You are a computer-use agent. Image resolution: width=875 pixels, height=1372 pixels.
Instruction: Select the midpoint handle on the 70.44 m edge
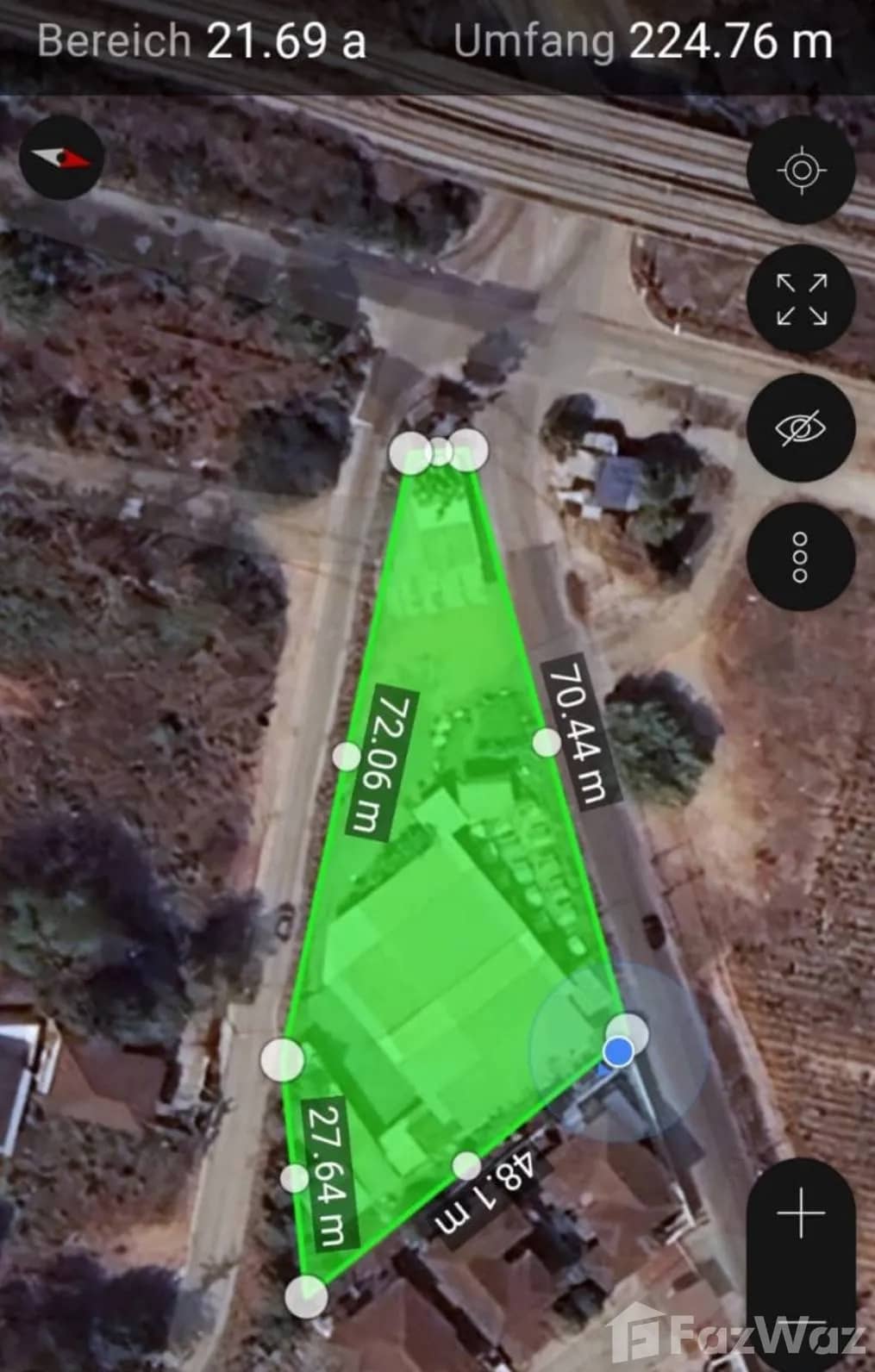click(x=547, y=741)
